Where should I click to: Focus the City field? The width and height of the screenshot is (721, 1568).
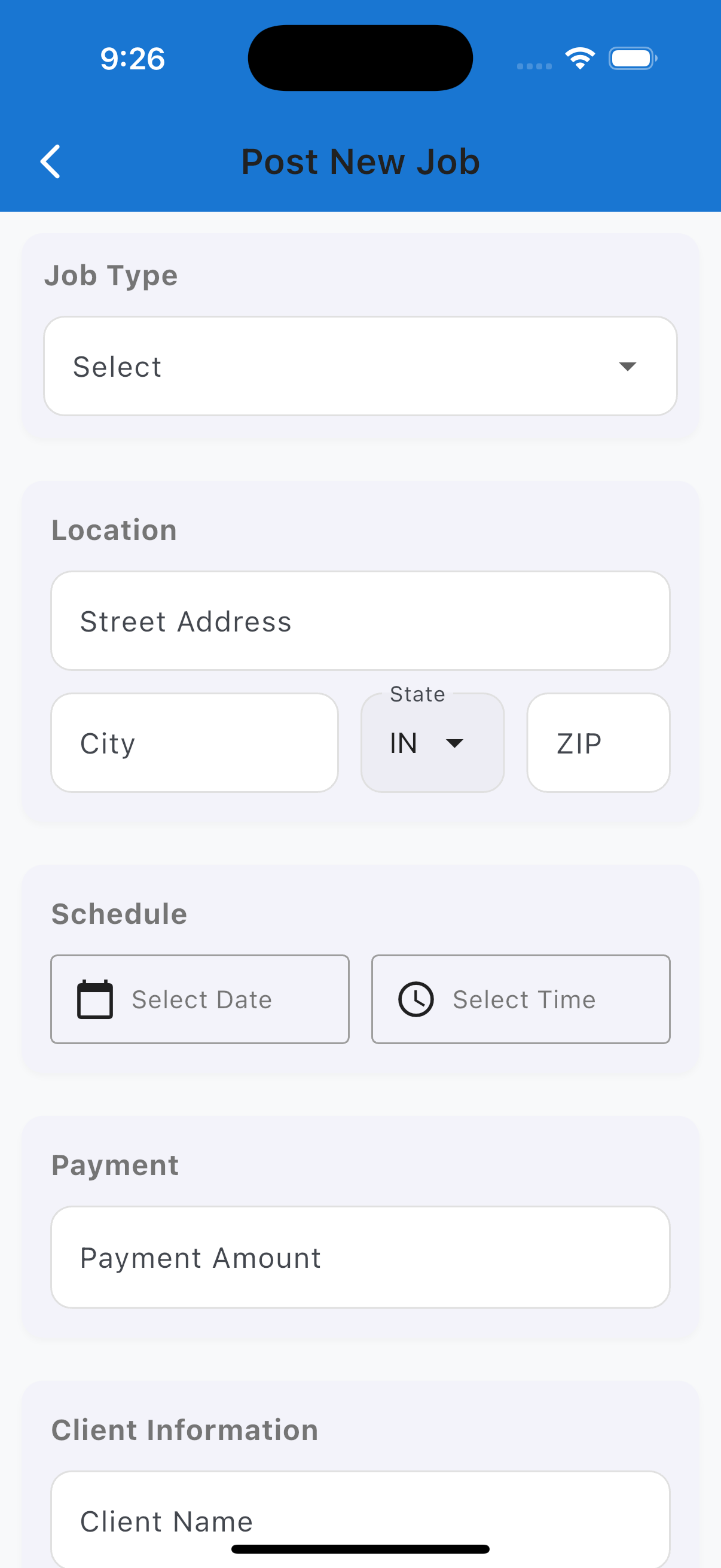pos(194,743)
